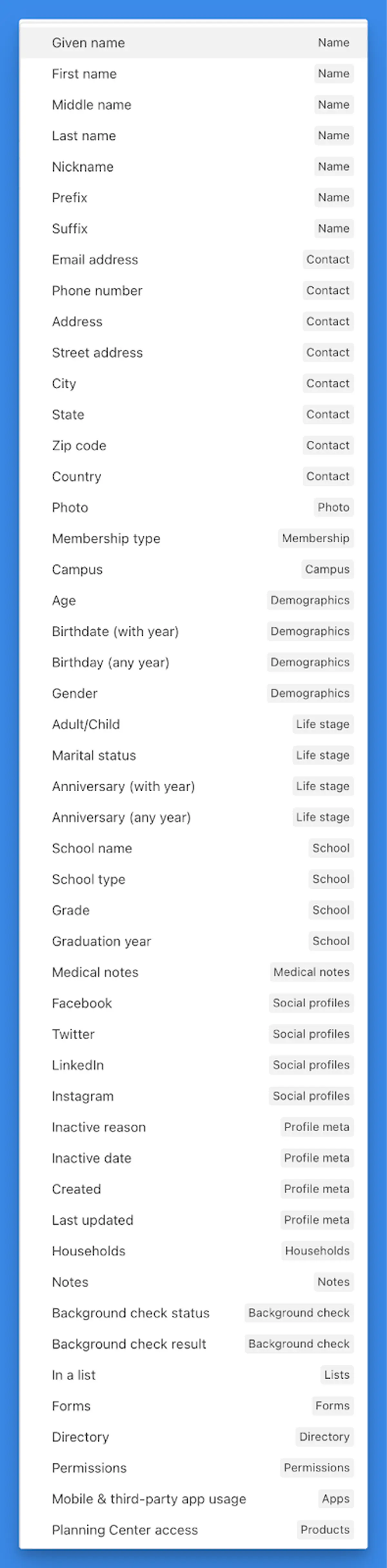Pick the Campus option
387x1568 pixels.
click(x=193, y=570)
